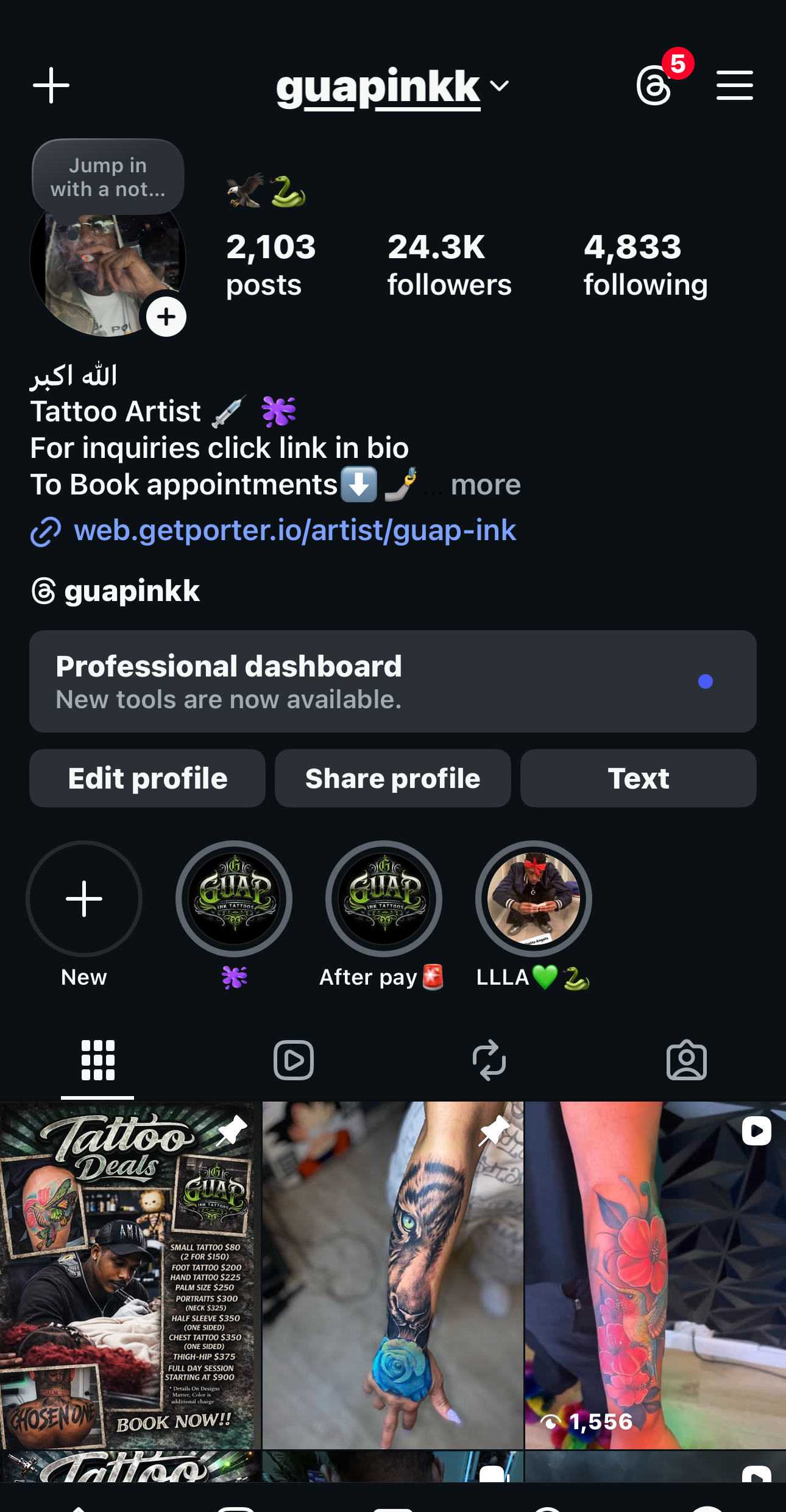
Task: Tap Share profile
Action: pos(392,778)
